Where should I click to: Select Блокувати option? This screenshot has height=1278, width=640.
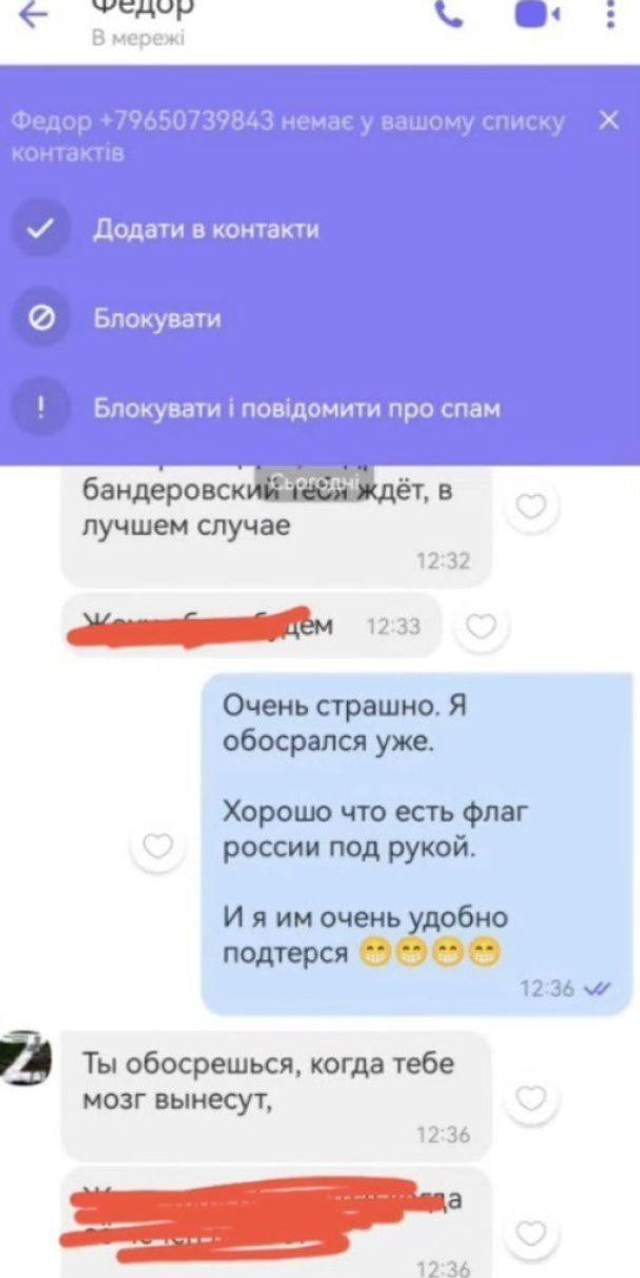[x=157, y=319]
